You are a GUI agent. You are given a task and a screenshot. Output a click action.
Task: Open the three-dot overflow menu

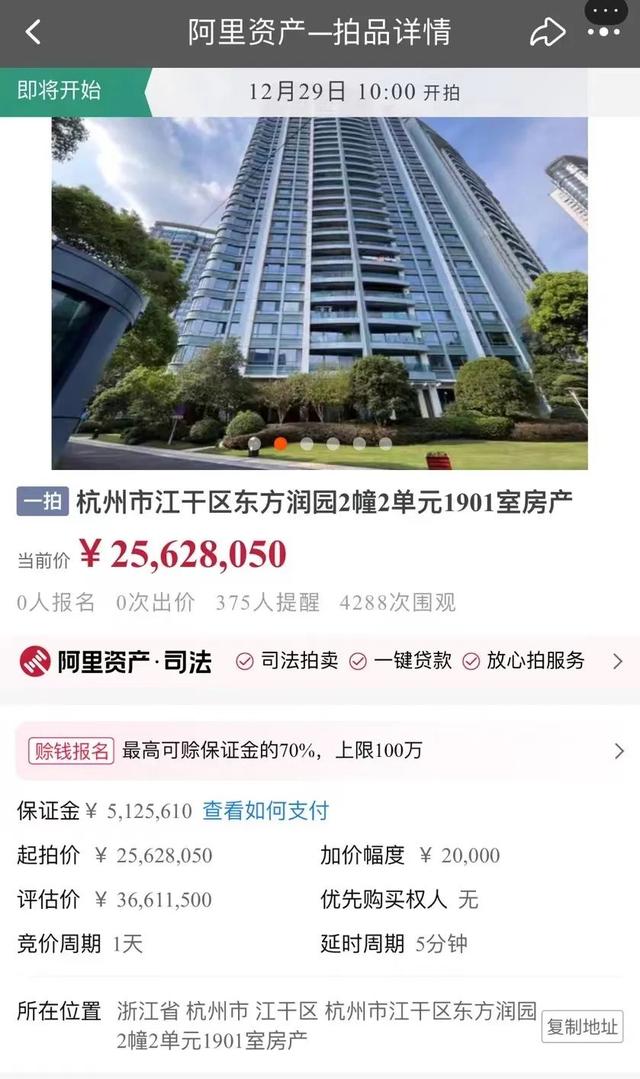(603, 32)
